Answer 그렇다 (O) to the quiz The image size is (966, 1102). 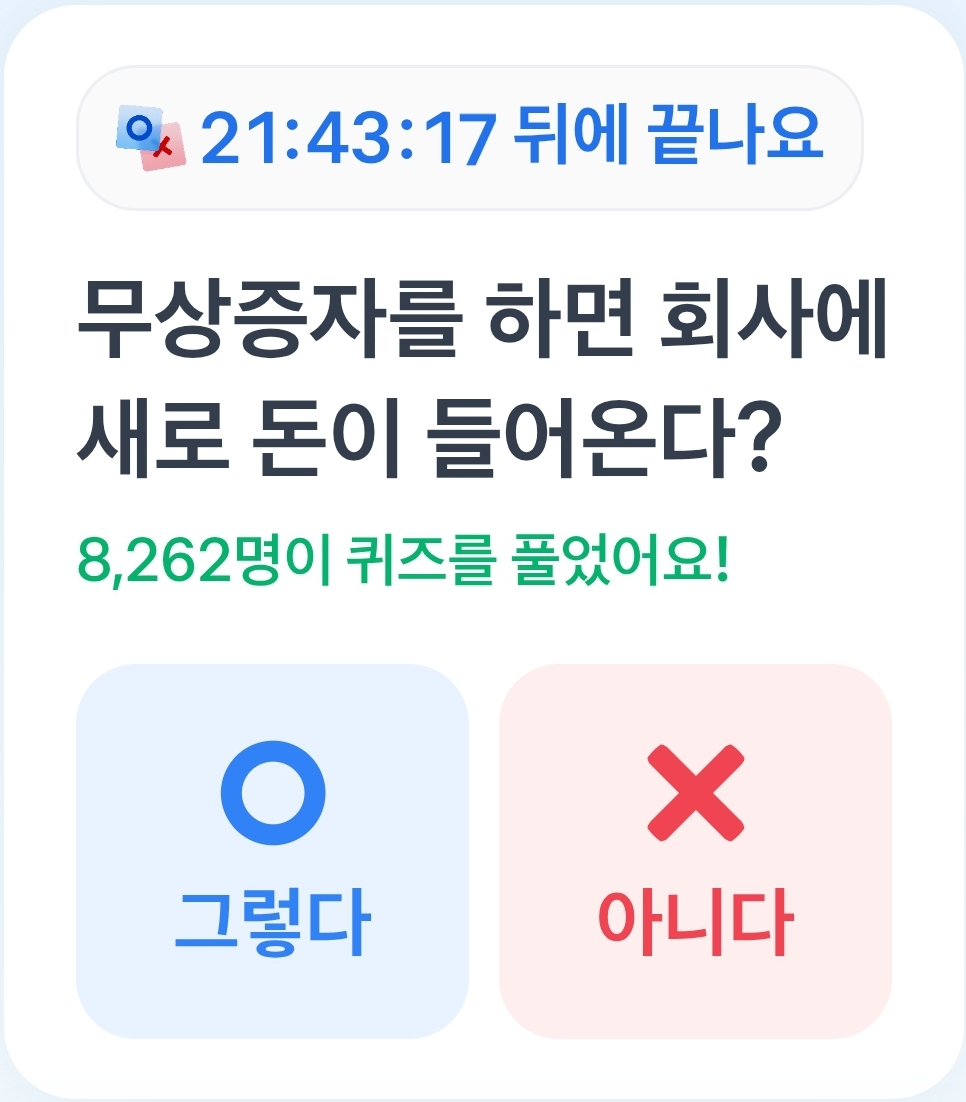[272, 851]
